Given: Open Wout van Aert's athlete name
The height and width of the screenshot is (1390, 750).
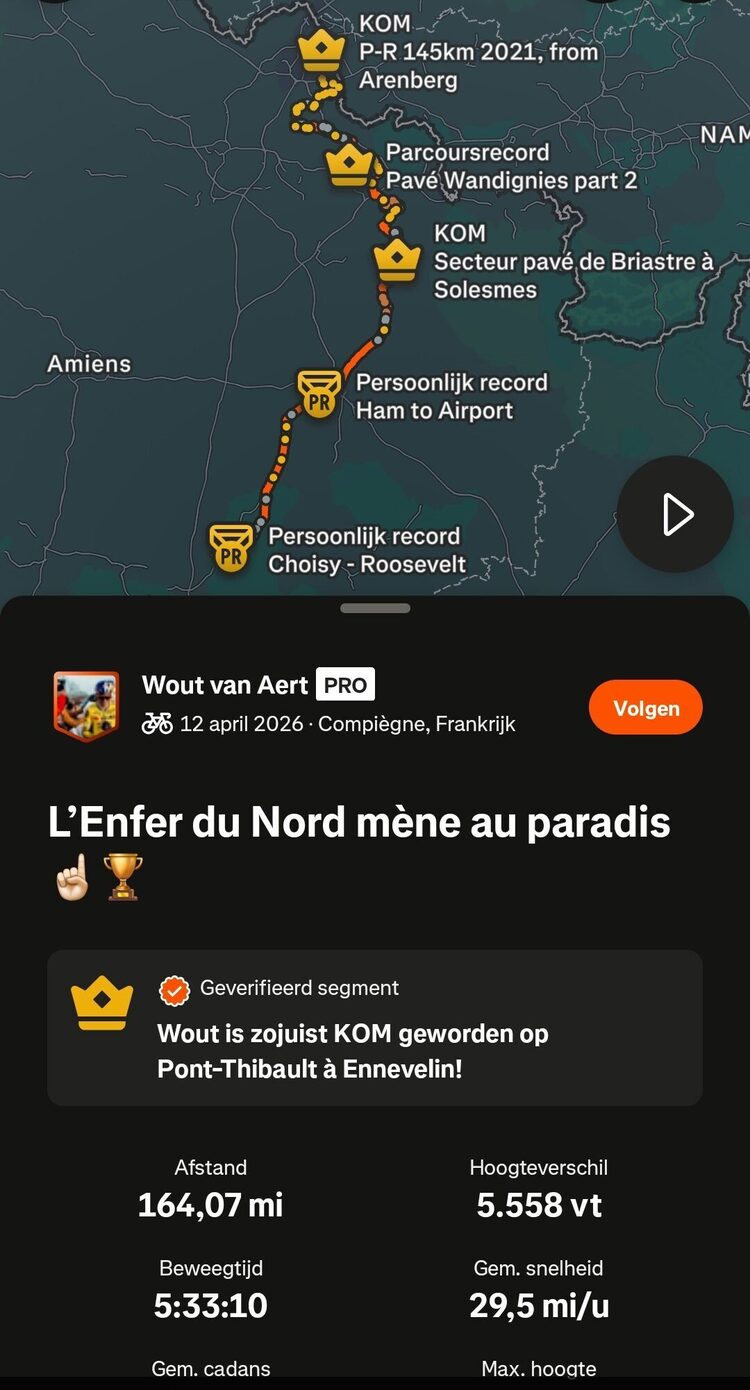Looking at the screenshot, I should [x=225, y=685].
